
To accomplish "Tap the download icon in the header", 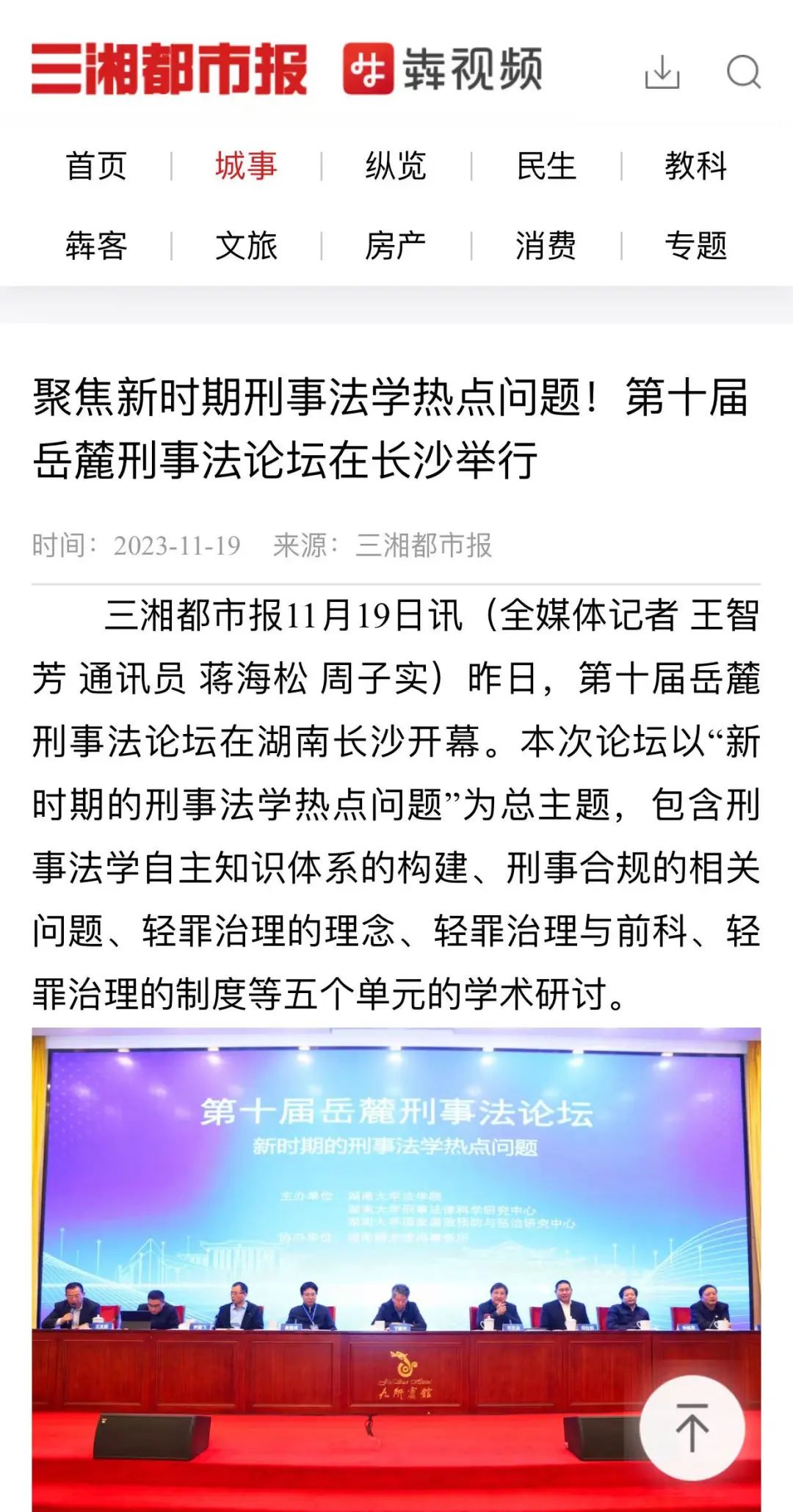I will pos(662,72).
